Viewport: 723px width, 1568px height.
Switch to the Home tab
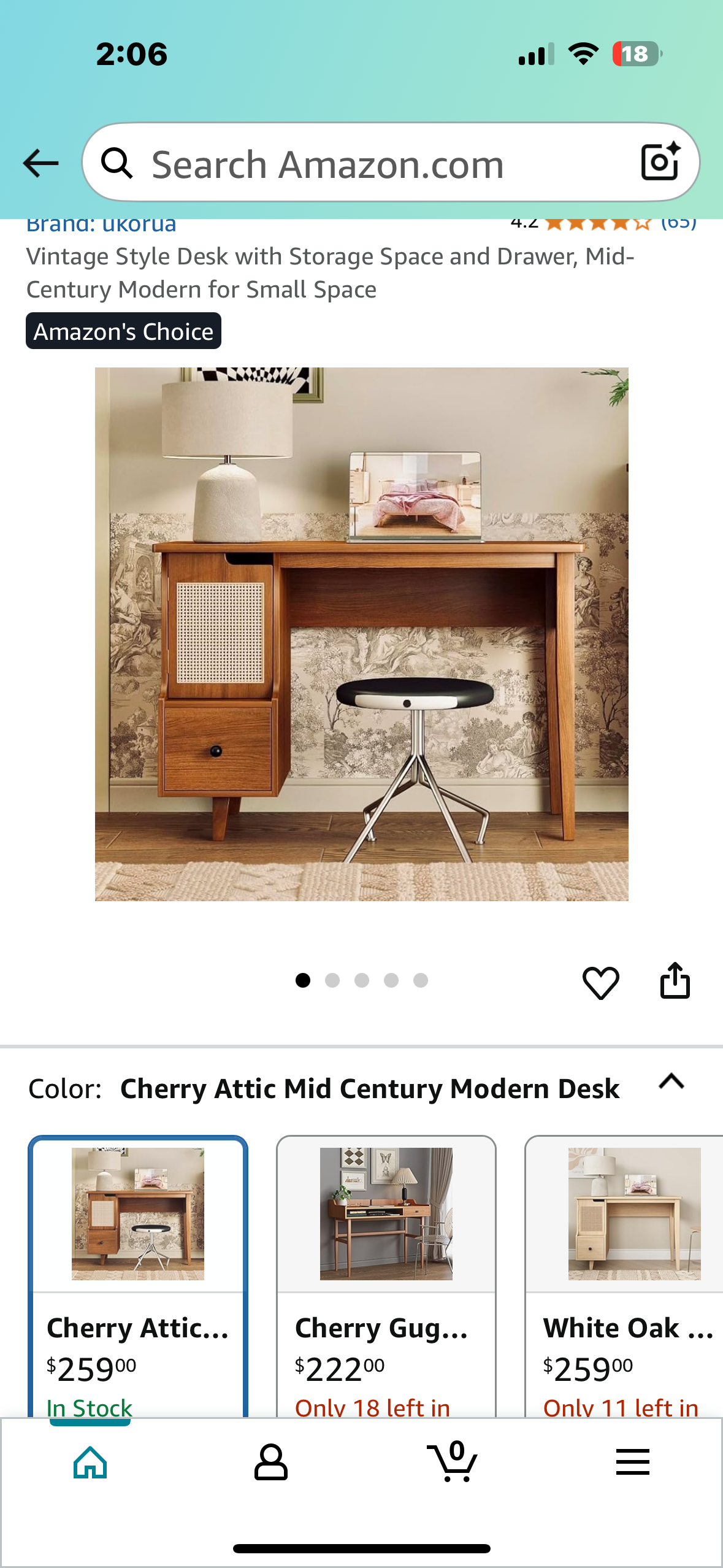click(x=90, y=1462)
